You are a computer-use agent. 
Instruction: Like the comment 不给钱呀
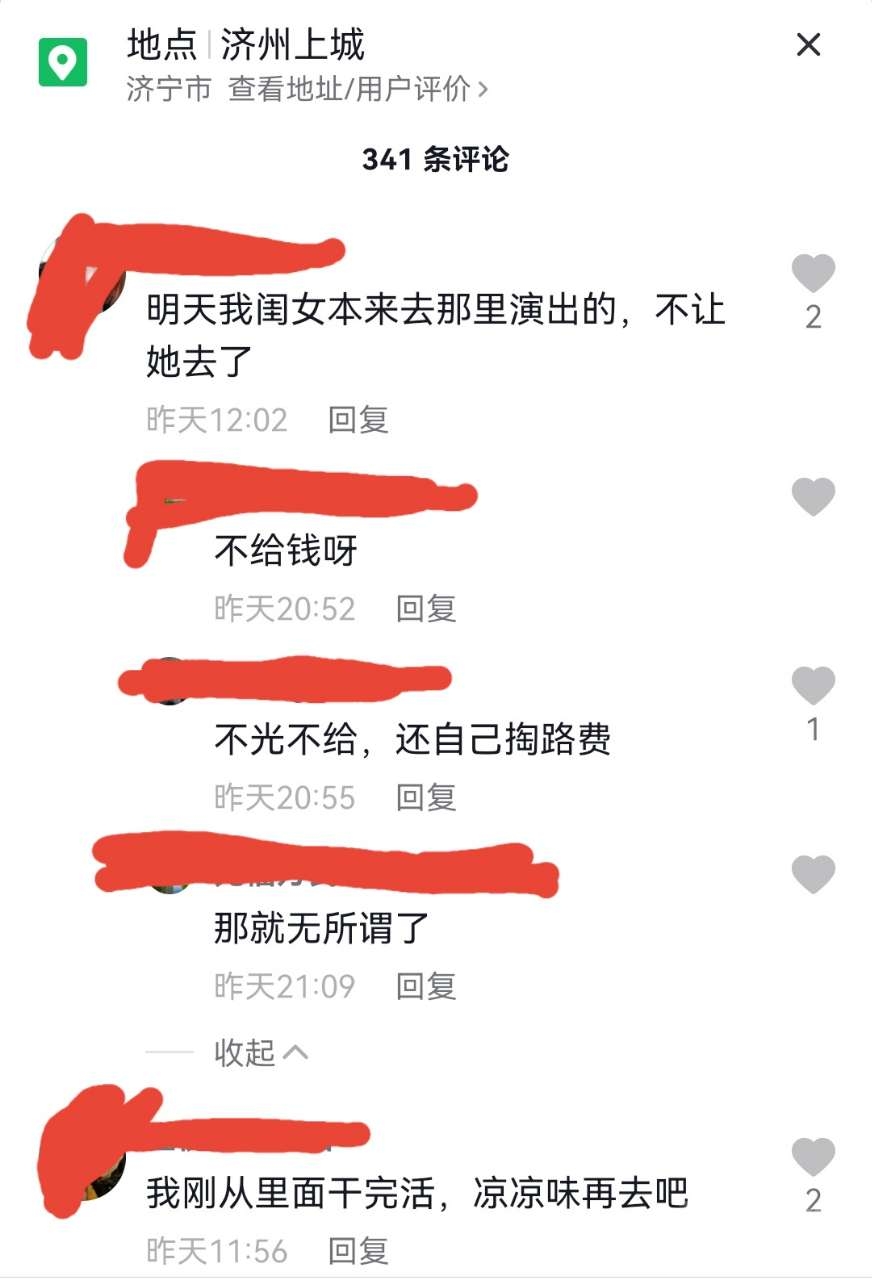tap(812, 497)
